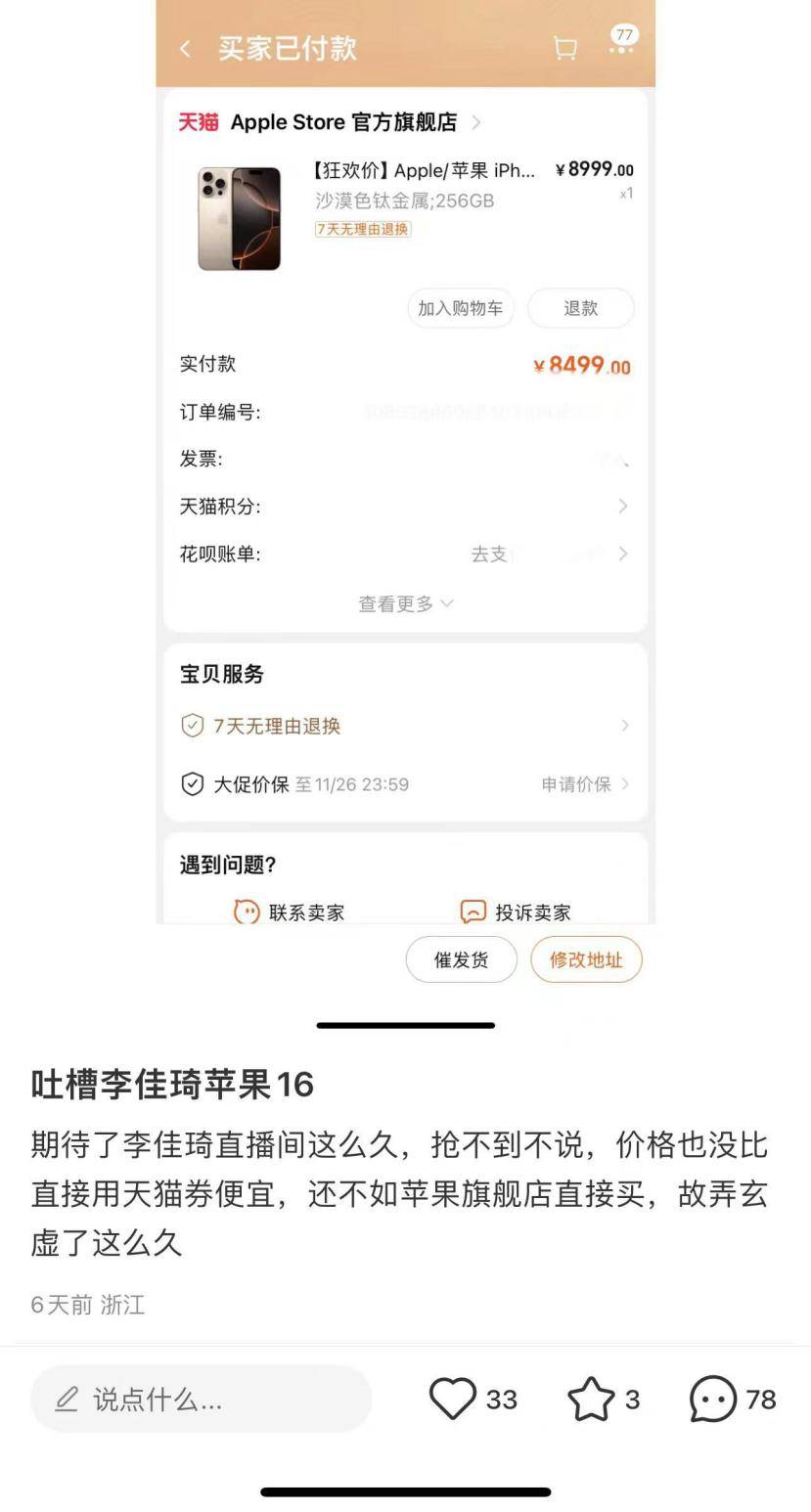The image size is (811, 1512).
Task: Expand the 花呗账单 row chevron
Action: (x=623, y=554)
